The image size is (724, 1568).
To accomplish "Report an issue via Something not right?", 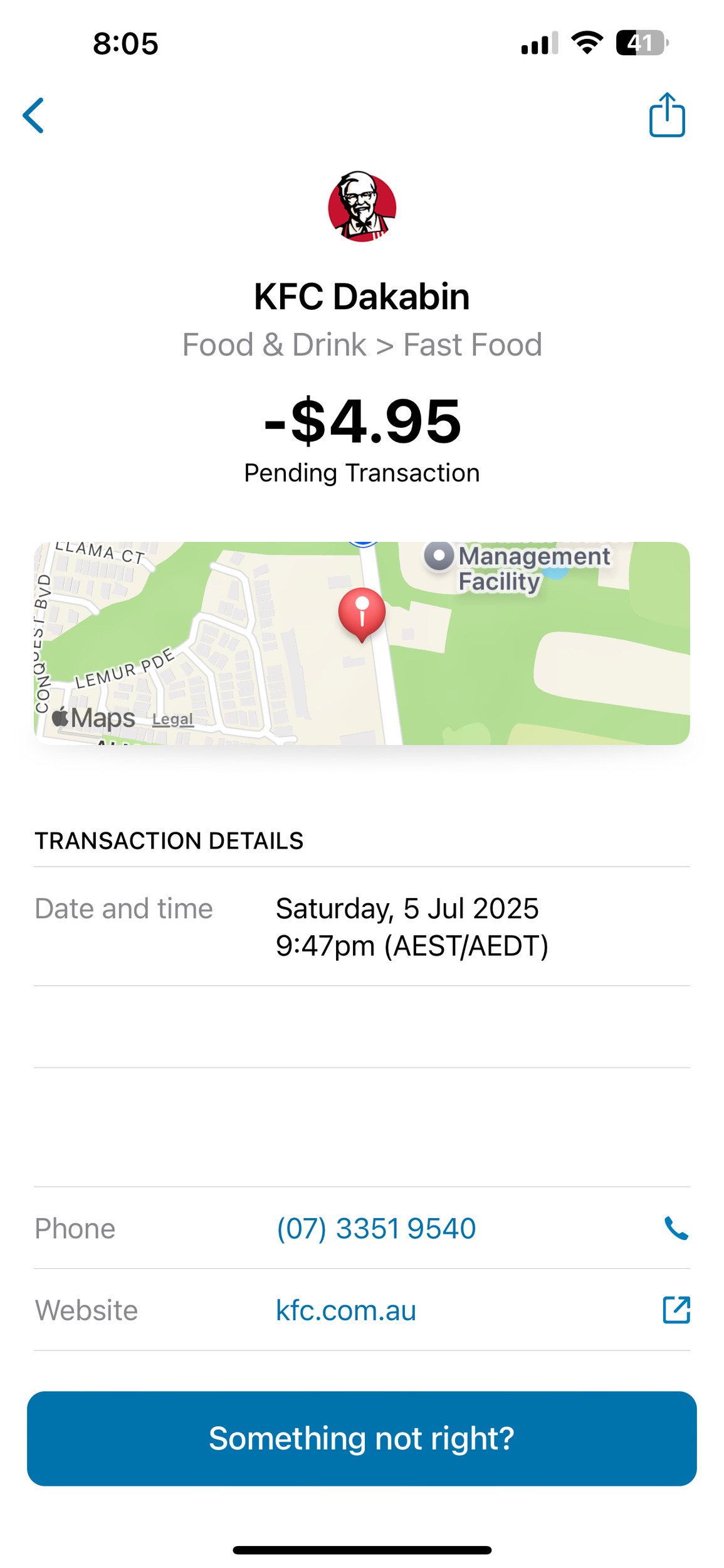I will [x=362, y=1438].
